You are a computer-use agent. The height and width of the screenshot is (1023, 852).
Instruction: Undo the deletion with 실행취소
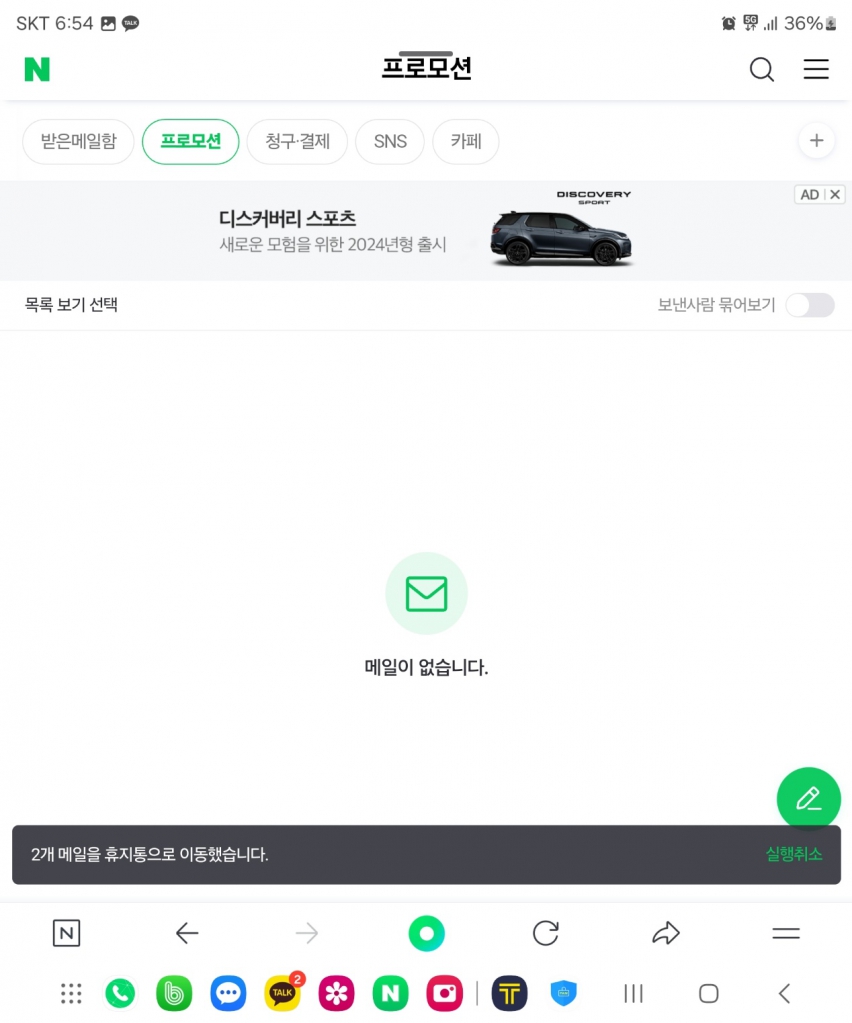794,854
